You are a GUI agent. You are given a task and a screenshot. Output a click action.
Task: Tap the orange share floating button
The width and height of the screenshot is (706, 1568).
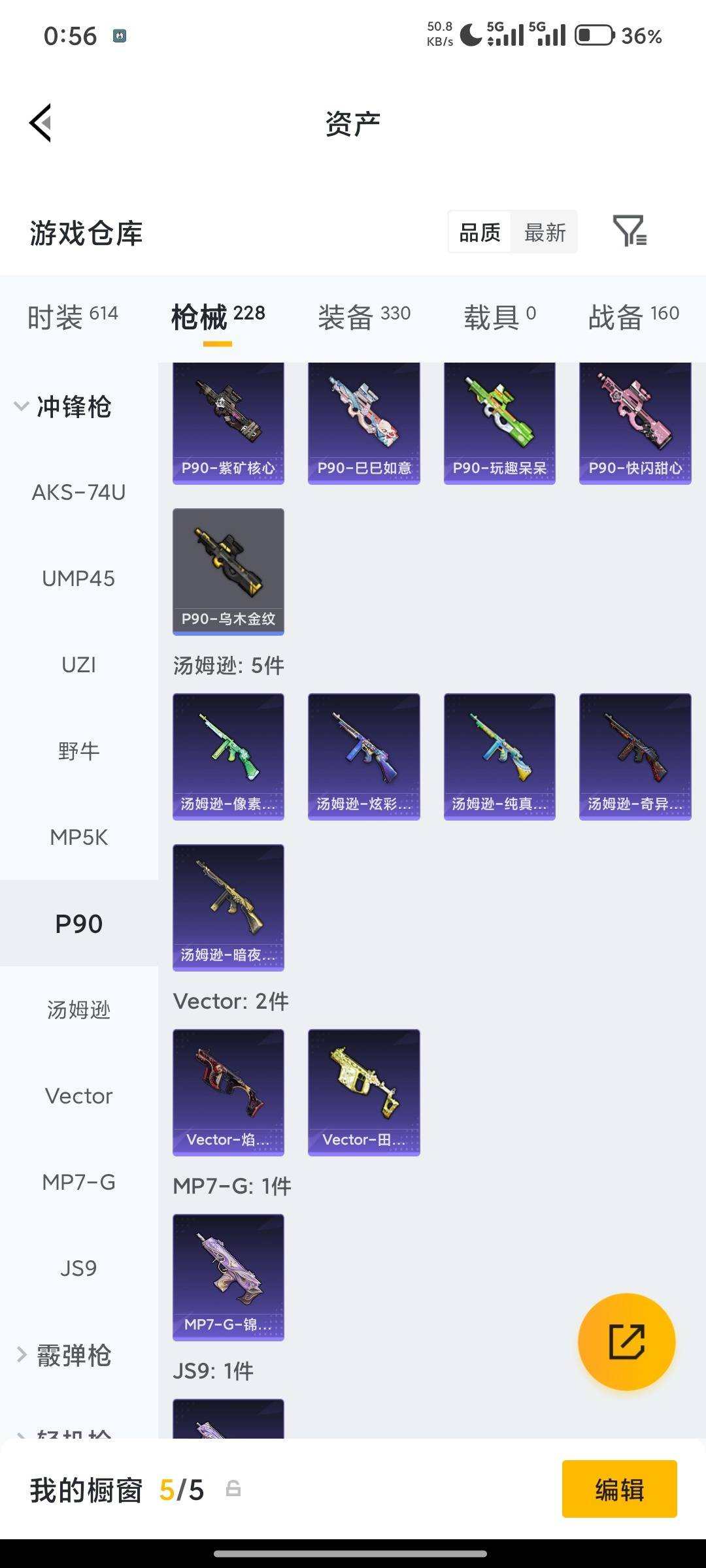(x=626, y=1341)
